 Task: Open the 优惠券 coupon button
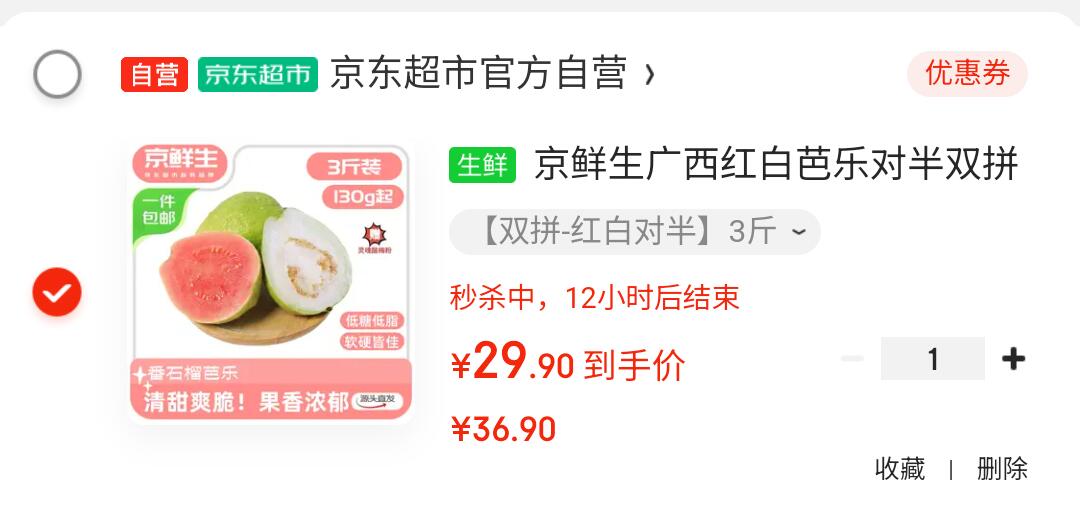coord(966,74)
